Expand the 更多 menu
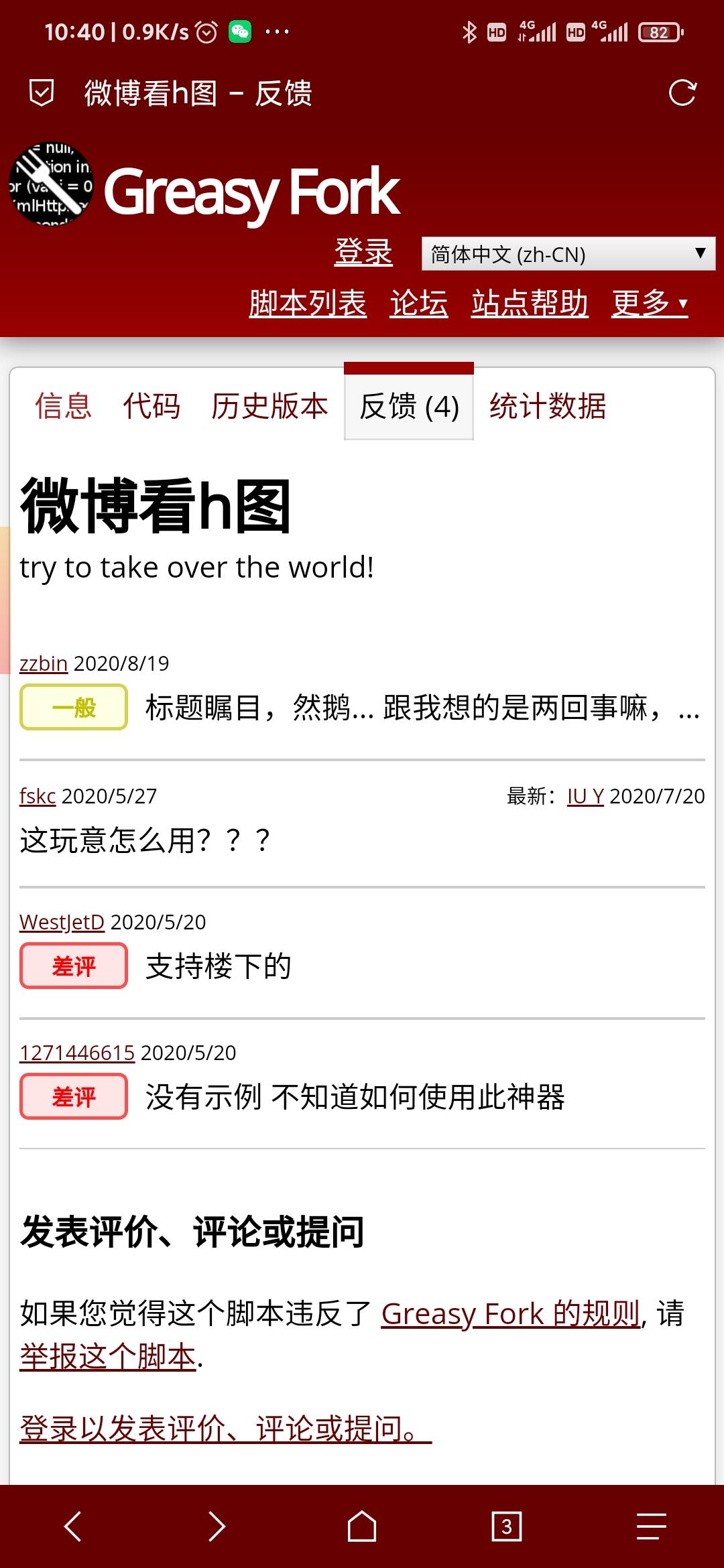The image size is (724, 1568). pos(649,303)
